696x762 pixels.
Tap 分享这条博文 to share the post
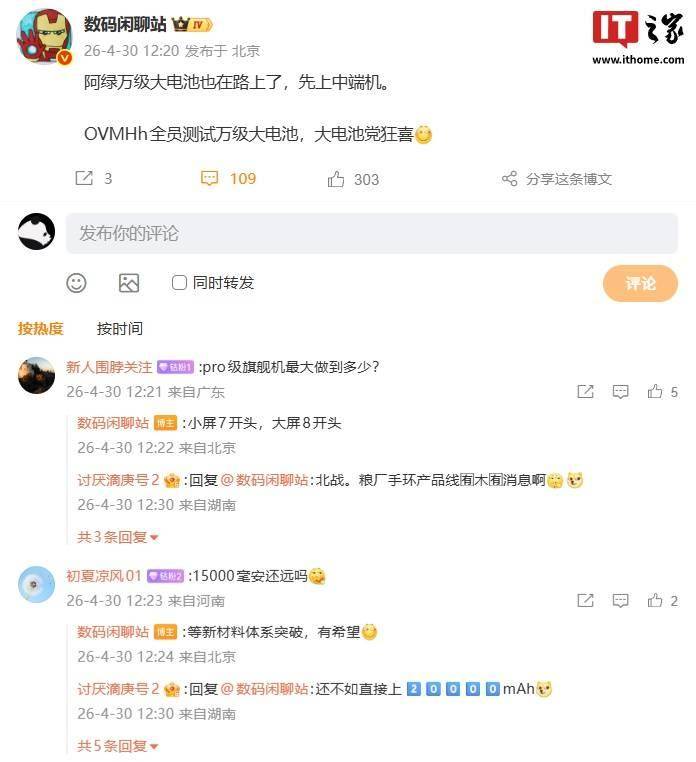tap(557, 179)
